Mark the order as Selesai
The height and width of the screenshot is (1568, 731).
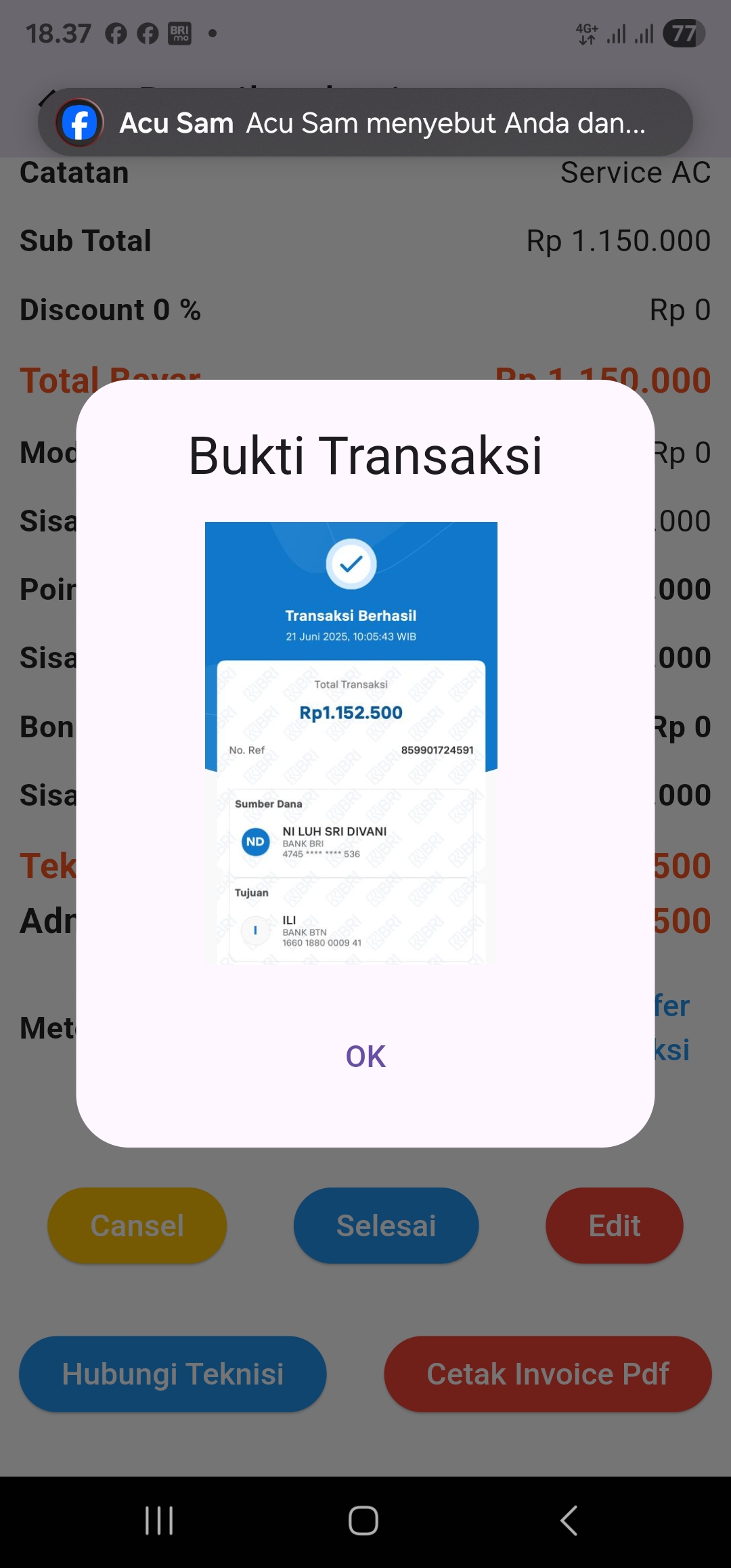click(x=386, y=1225)
